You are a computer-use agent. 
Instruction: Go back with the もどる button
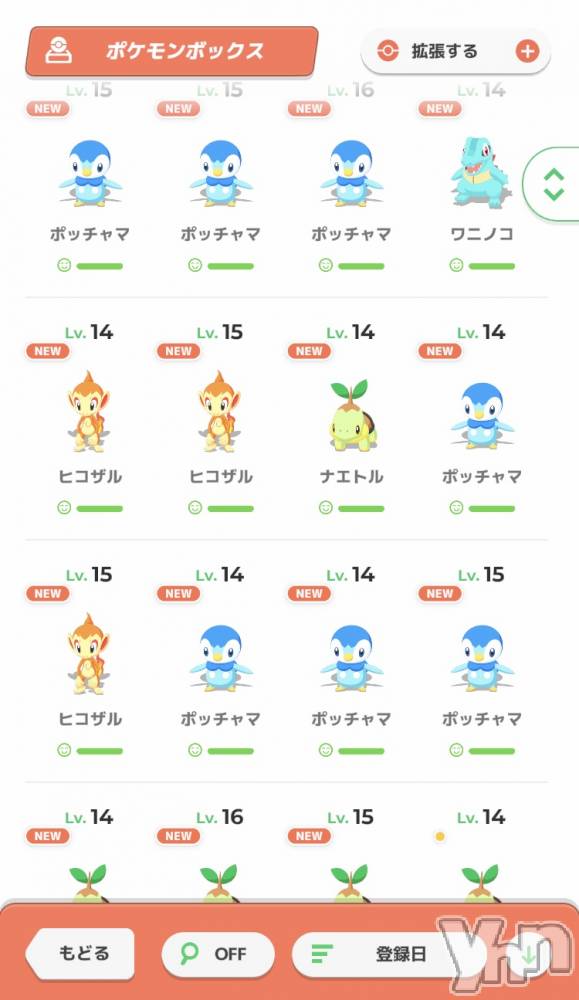[80, 953]
